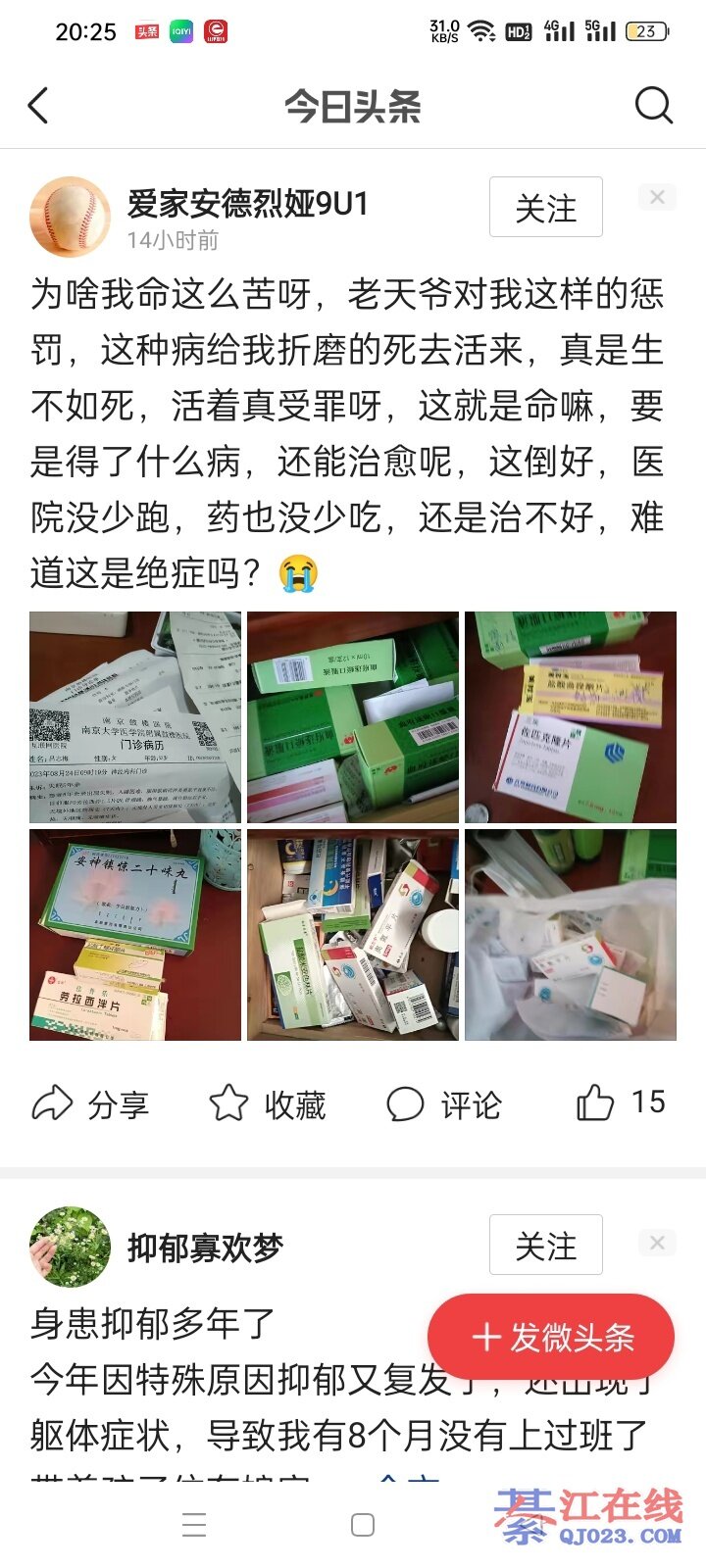Open the system recent apps menu
The width and height of the screenshot is (706, 1568).
point(194,1525)
